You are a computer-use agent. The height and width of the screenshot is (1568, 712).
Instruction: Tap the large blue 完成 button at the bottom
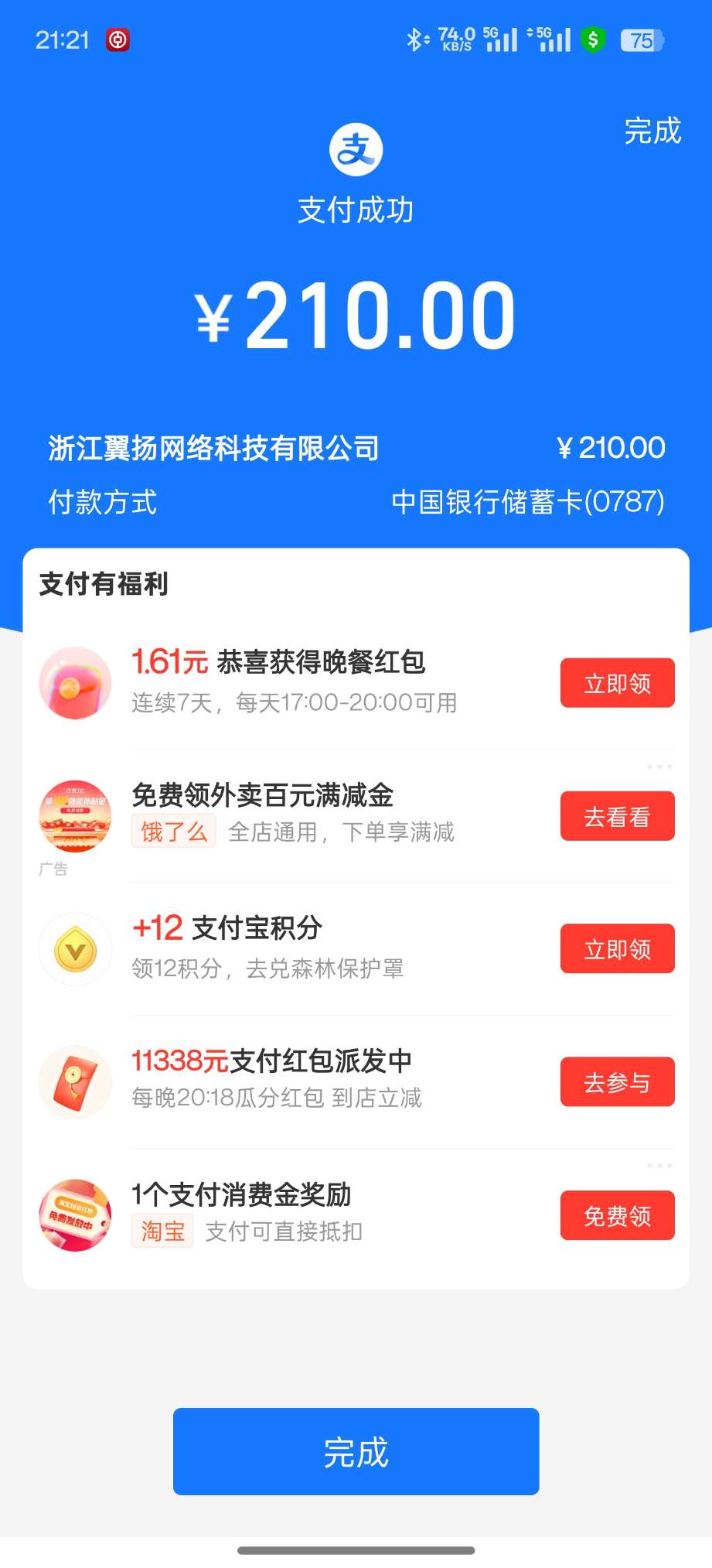click(356, 1452)
